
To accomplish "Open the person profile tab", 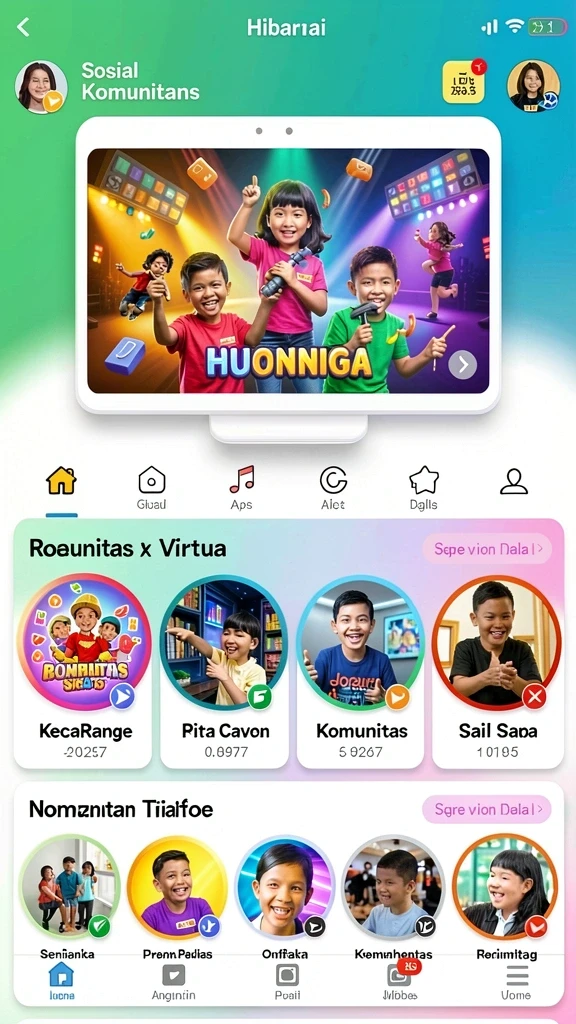I will tap(514, 482).
